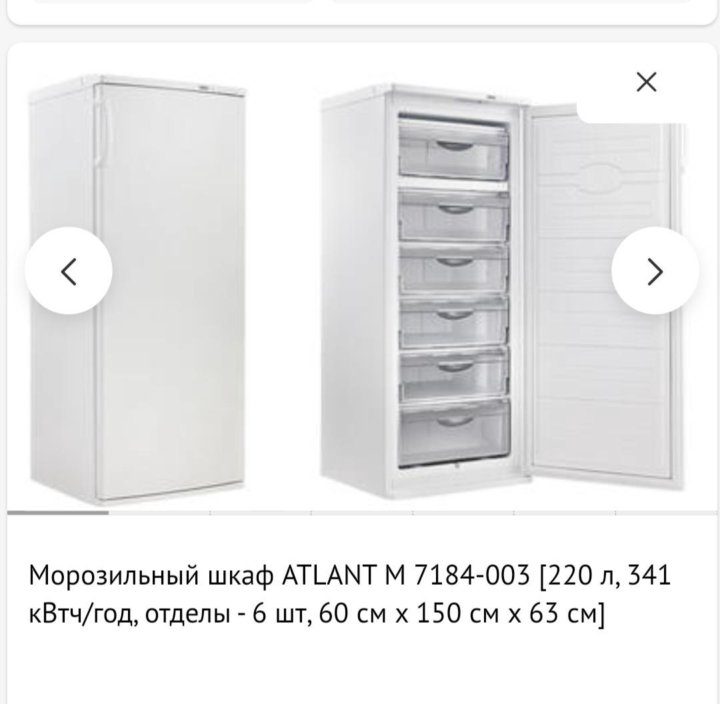Close the product image viewer

pos(647,82)
